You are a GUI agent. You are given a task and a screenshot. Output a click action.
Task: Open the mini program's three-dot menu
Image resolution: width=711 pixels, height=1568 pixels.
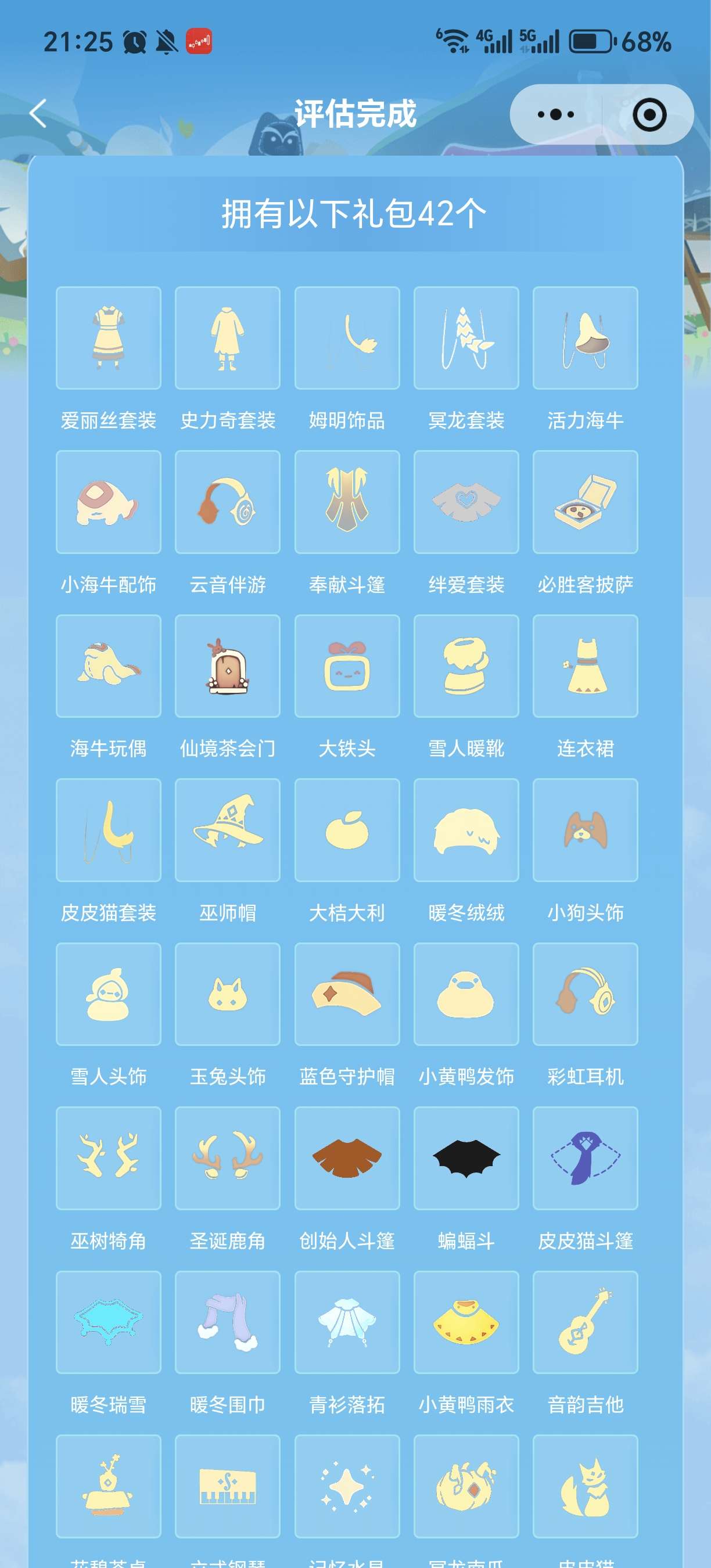coord(555,114)
